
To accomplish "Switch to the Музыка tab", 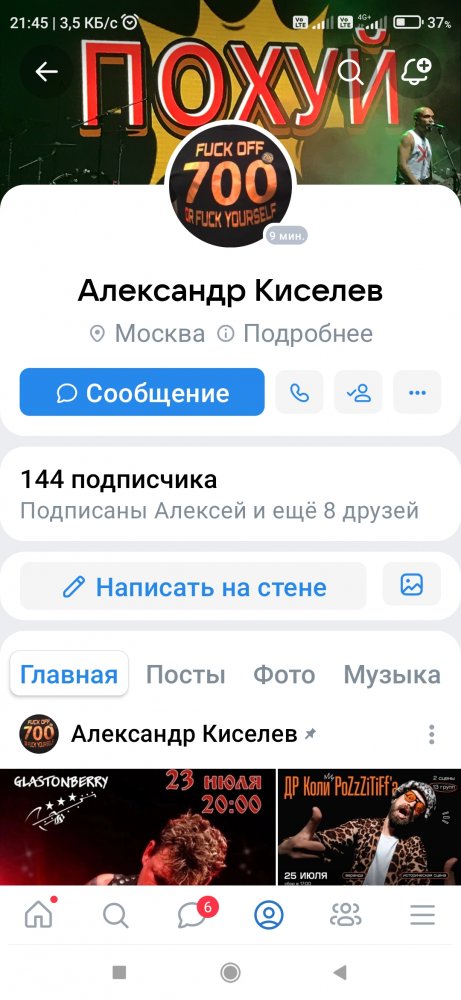I will [392, 674].
